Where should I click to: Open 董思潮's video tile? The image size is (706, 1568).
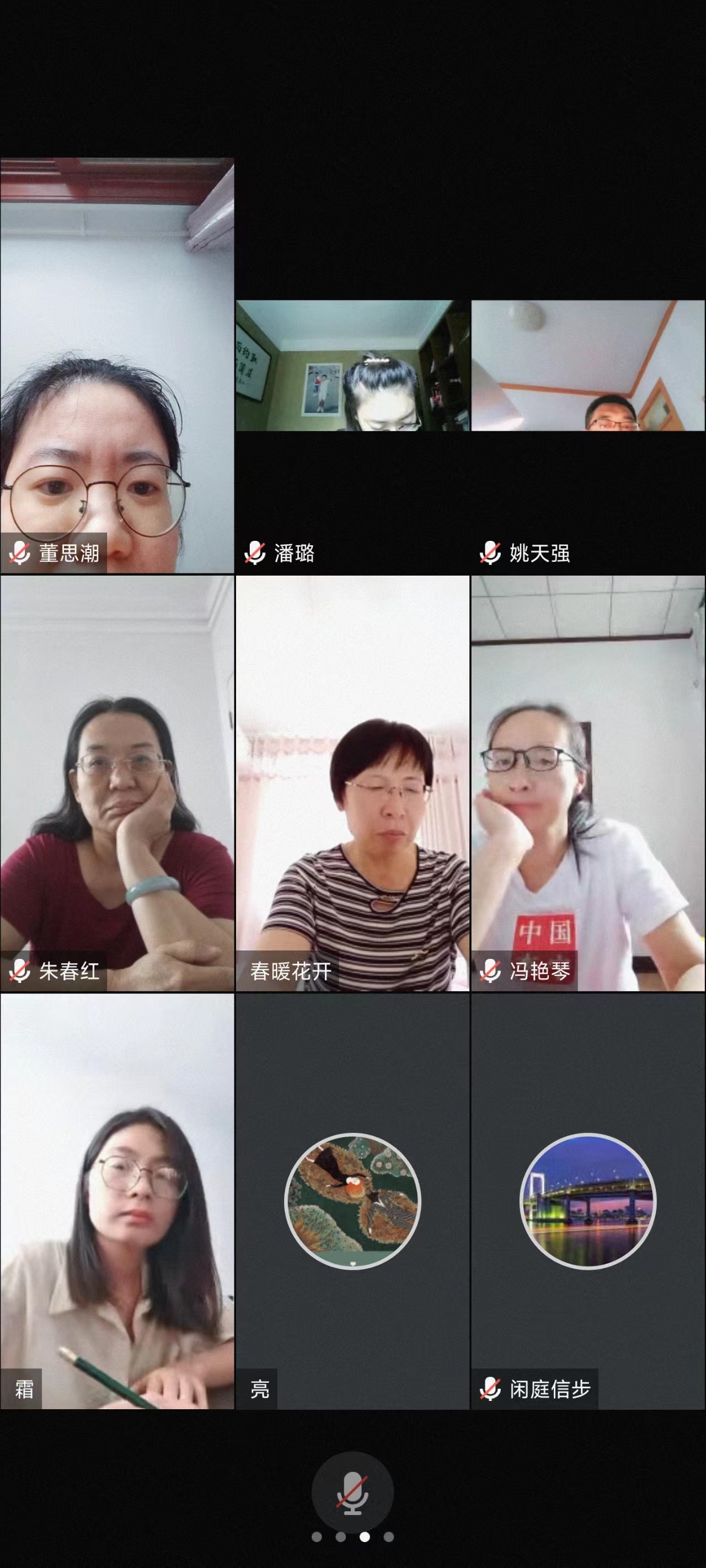117,365
